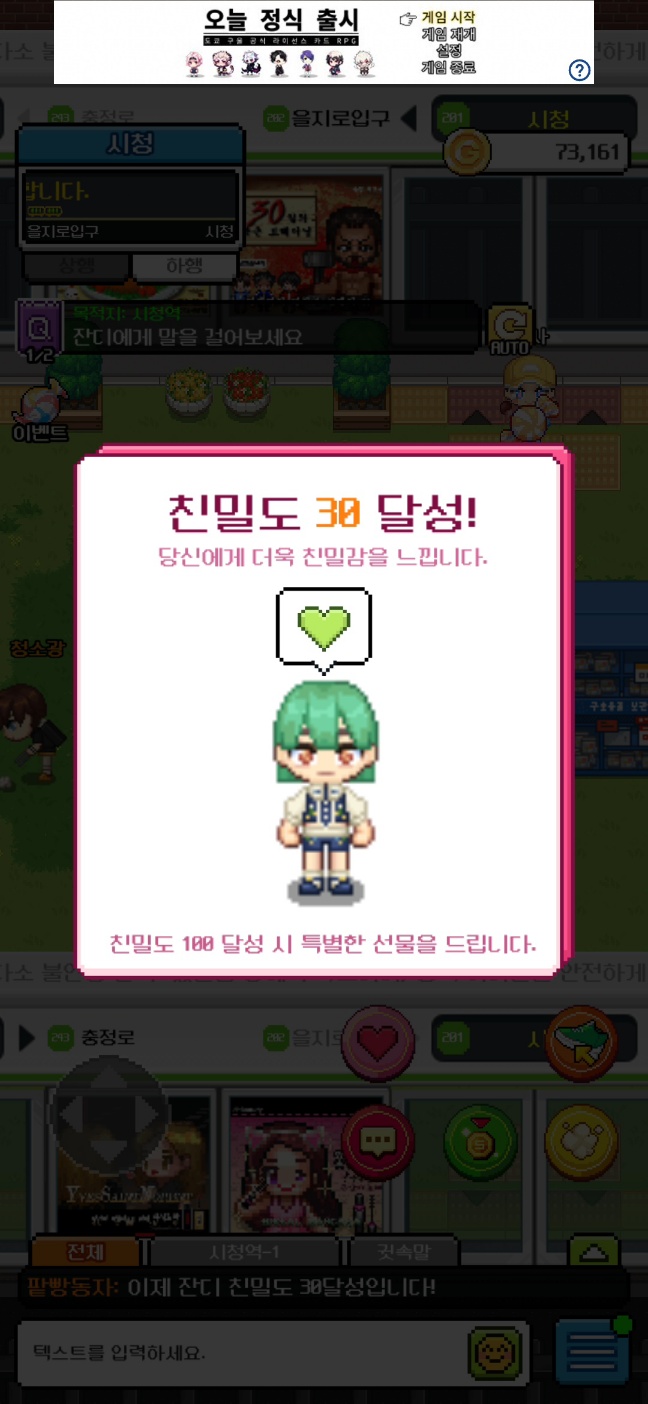
Task: Tap the green medal button
Action: 480,1142
